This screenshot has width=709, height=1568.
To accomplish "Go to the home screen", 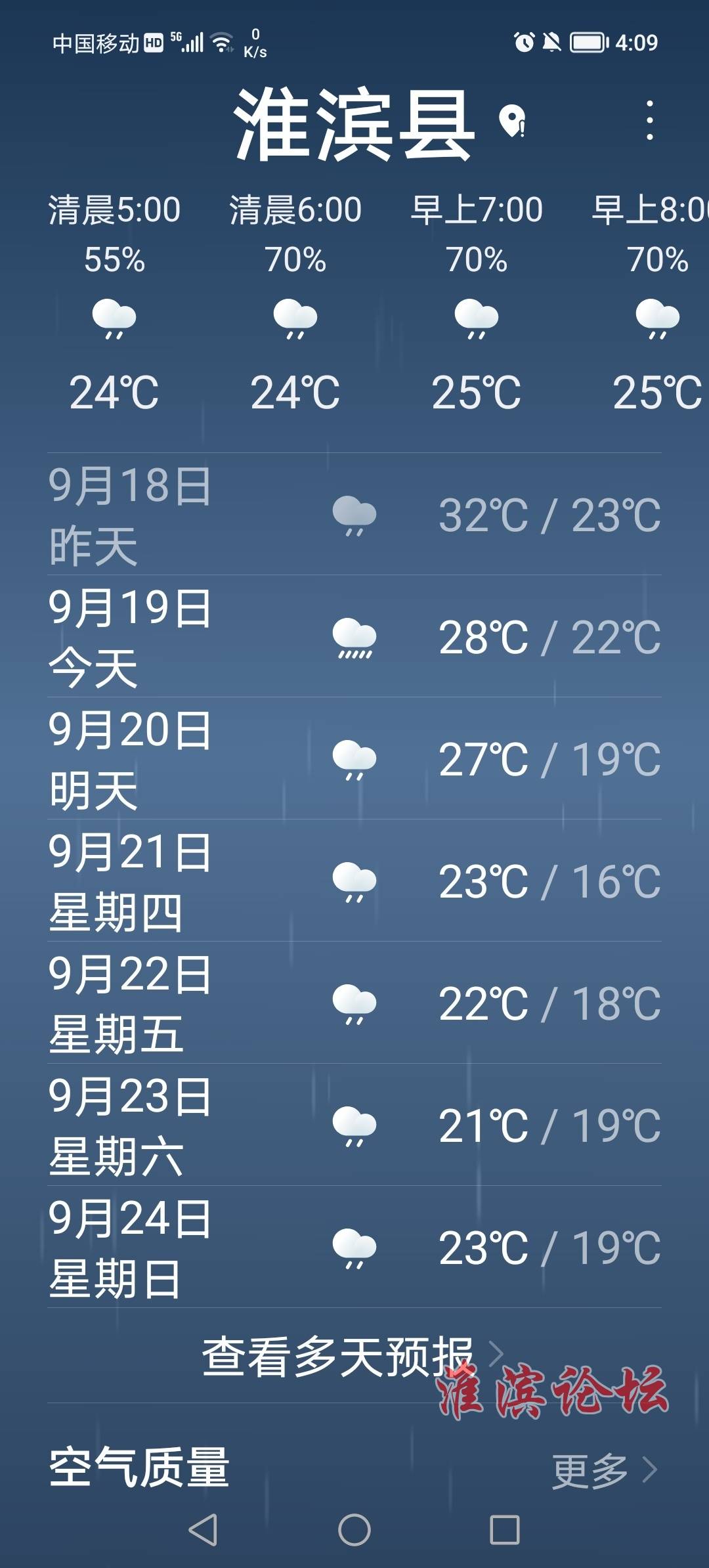I will tap(354, 1530).
